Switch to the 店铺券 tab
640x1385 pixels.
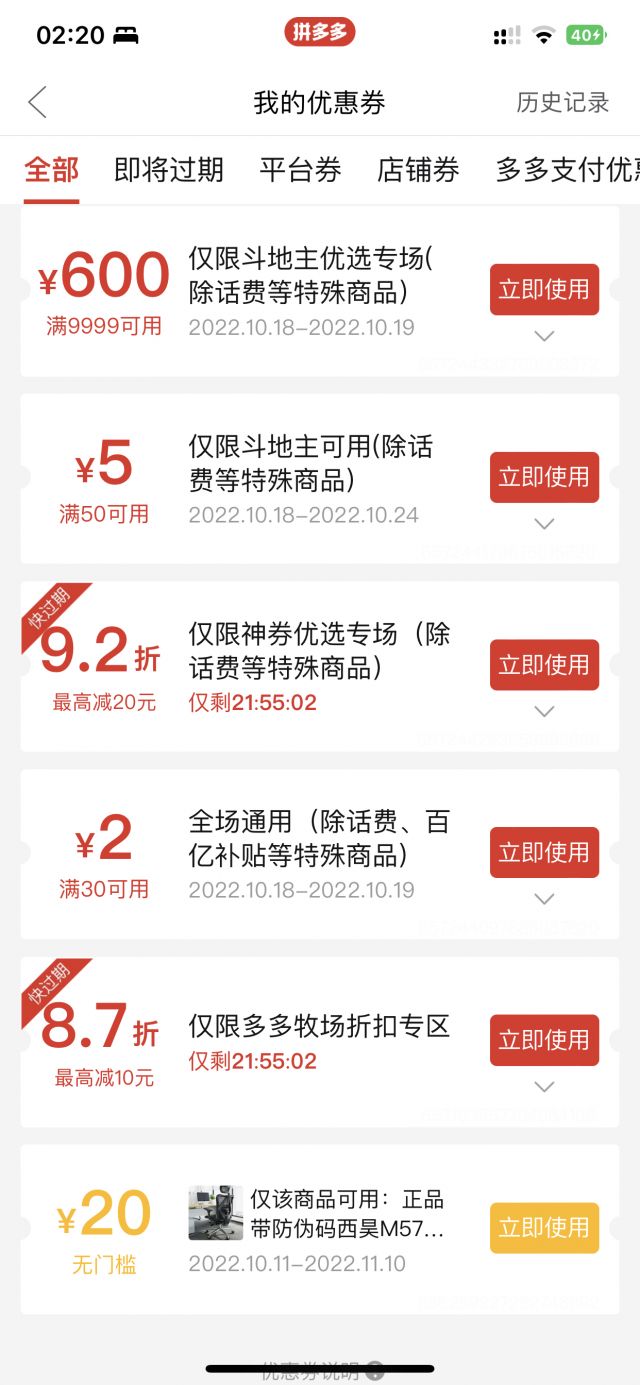(418, 170)
